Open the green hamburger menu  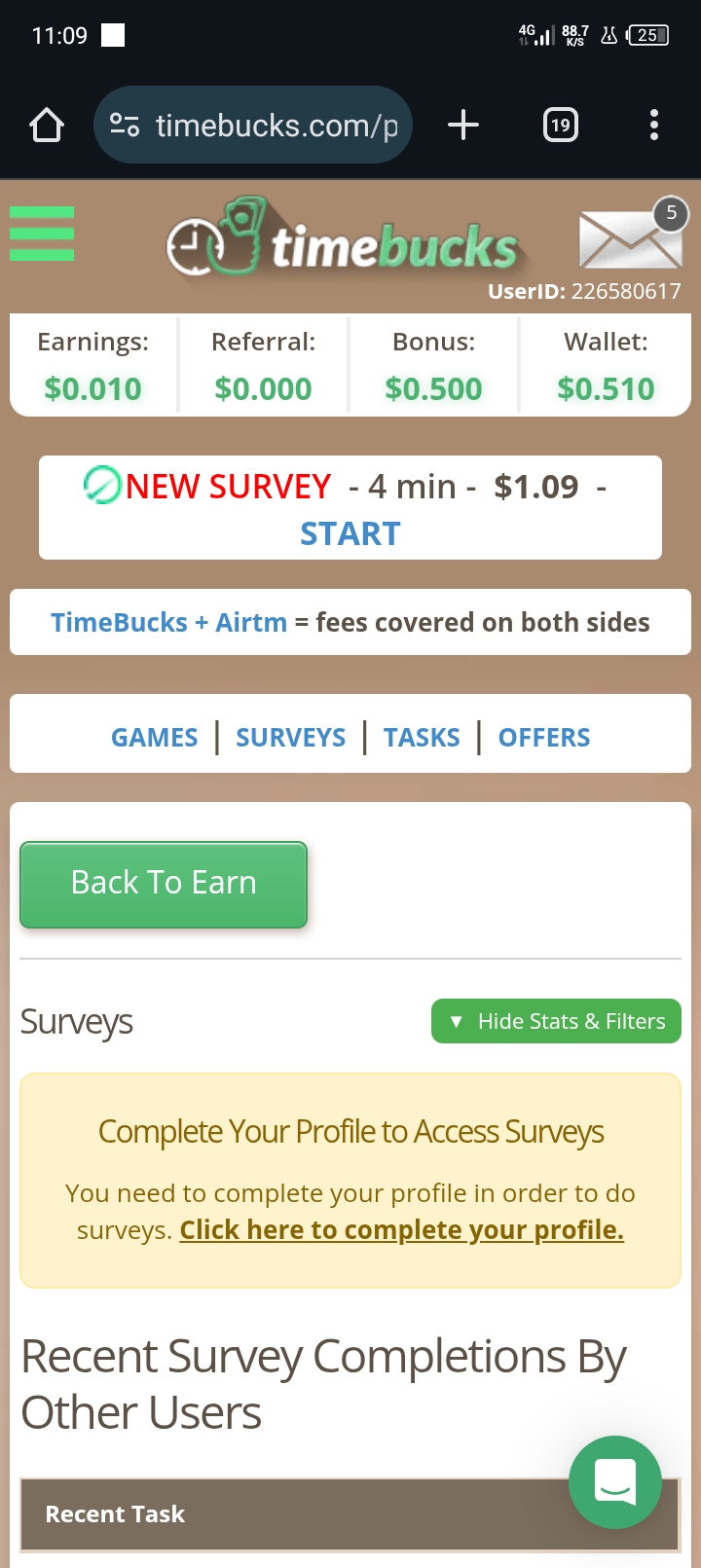tap(42, 234)
